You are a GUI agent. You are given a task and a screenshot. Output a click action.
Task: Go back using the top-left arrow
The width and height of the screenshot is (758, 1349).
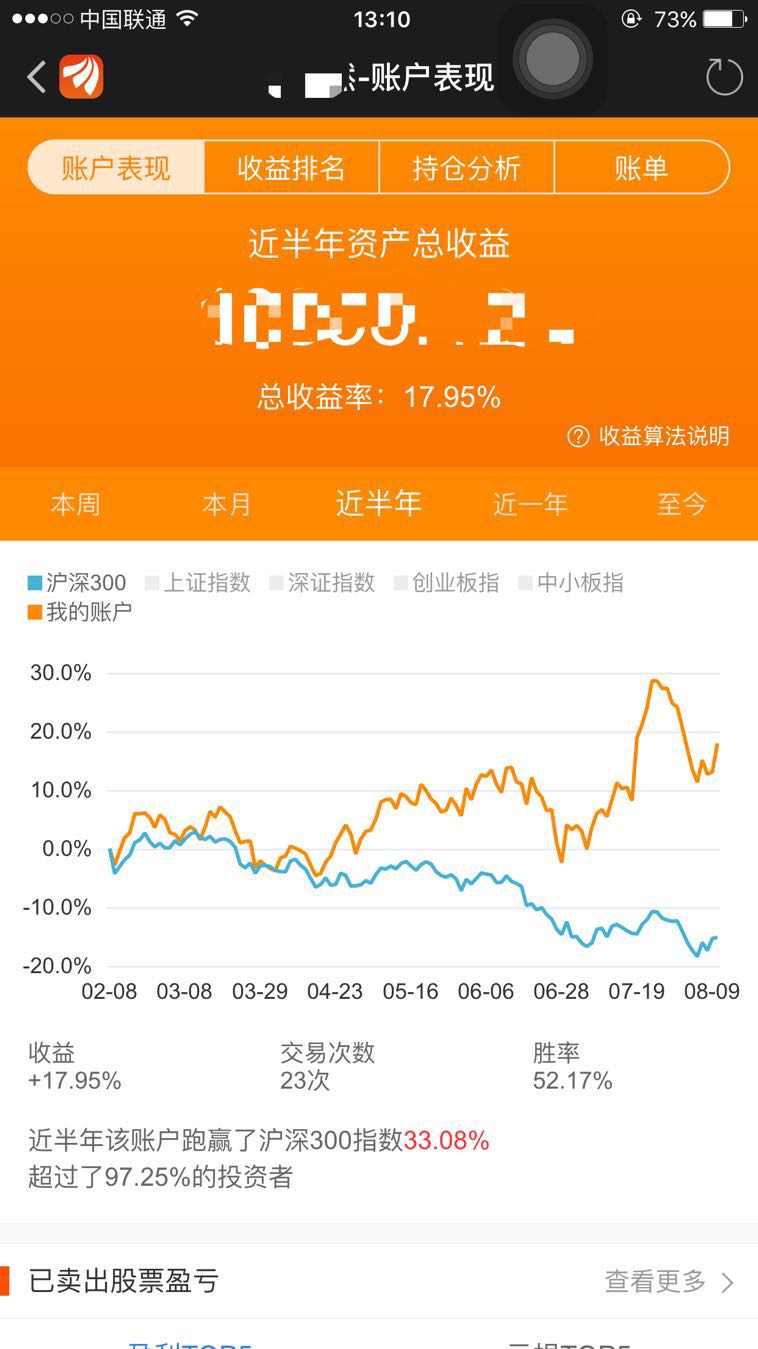(x=37, y=77)
